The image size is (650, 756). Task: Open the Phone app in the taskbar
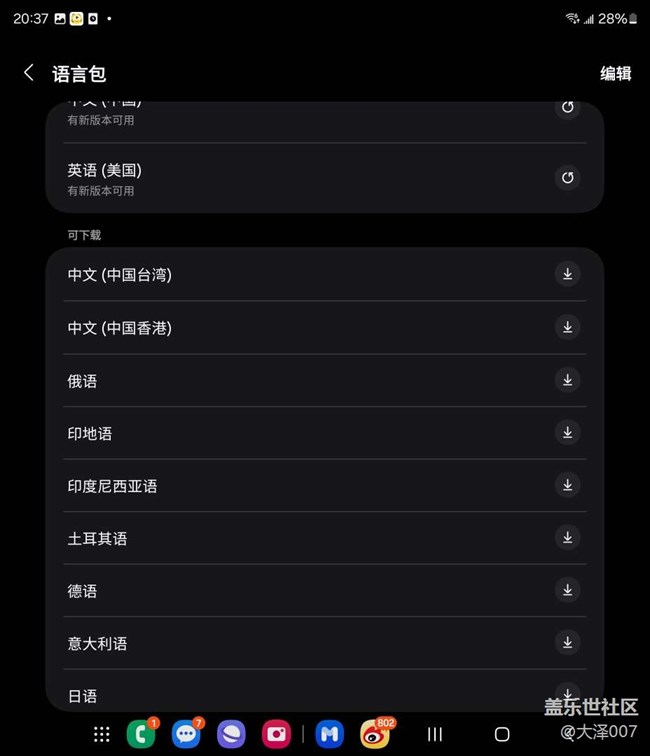(x=141, y=734)
